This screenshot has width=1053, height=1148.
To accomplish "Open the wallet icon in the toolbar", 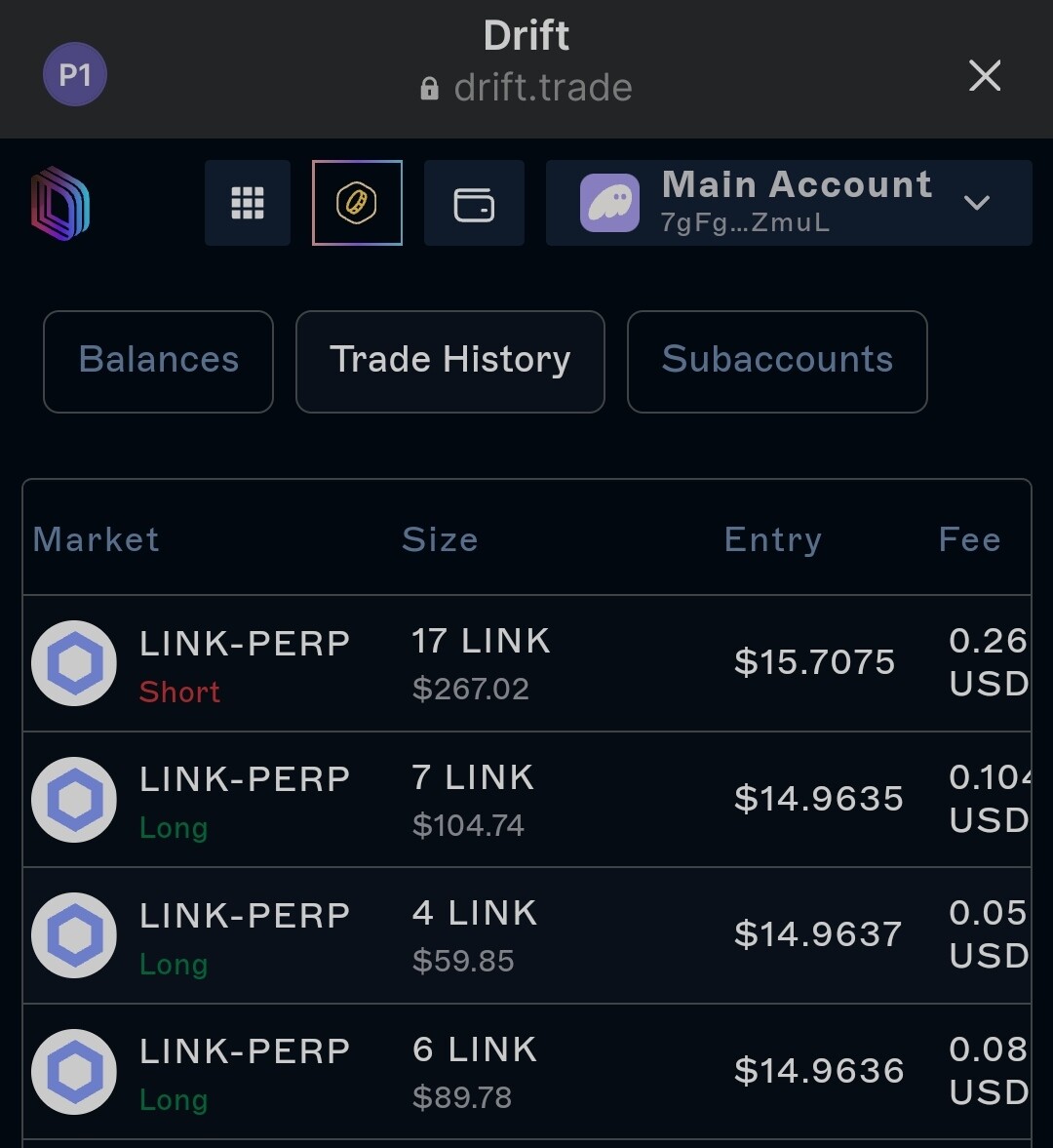I will pyautogui.click(x=474, y=203).
